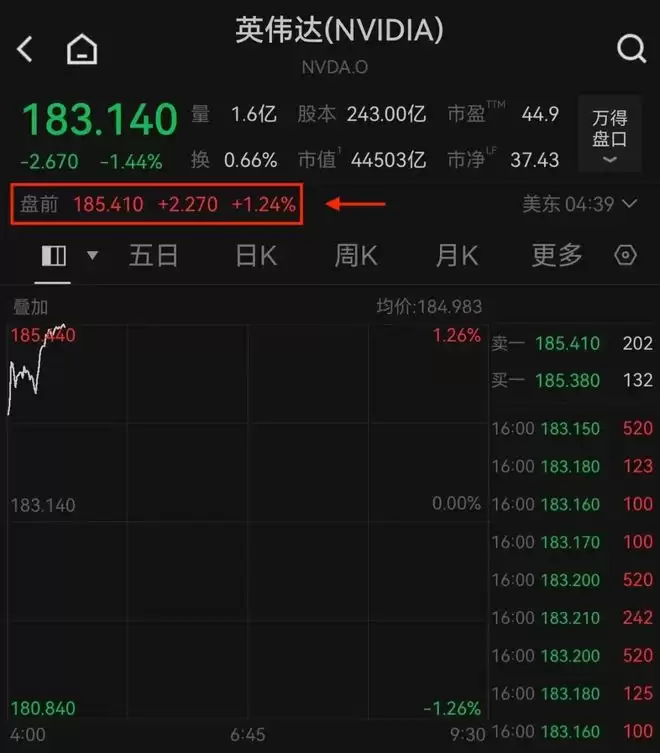
Task: Open stock search magnifier
Action: (631, 48)
